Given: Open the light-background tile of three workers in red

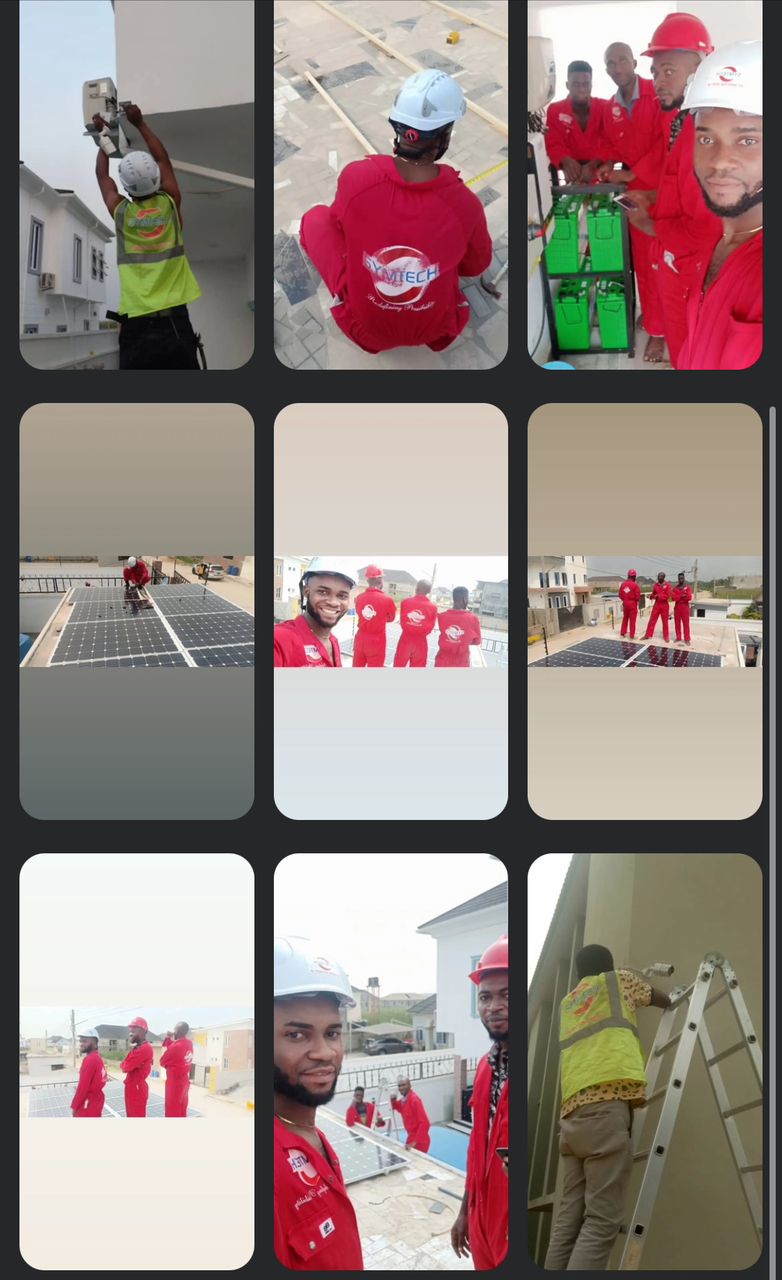Looking at the screenshot, I should 136,1062.
